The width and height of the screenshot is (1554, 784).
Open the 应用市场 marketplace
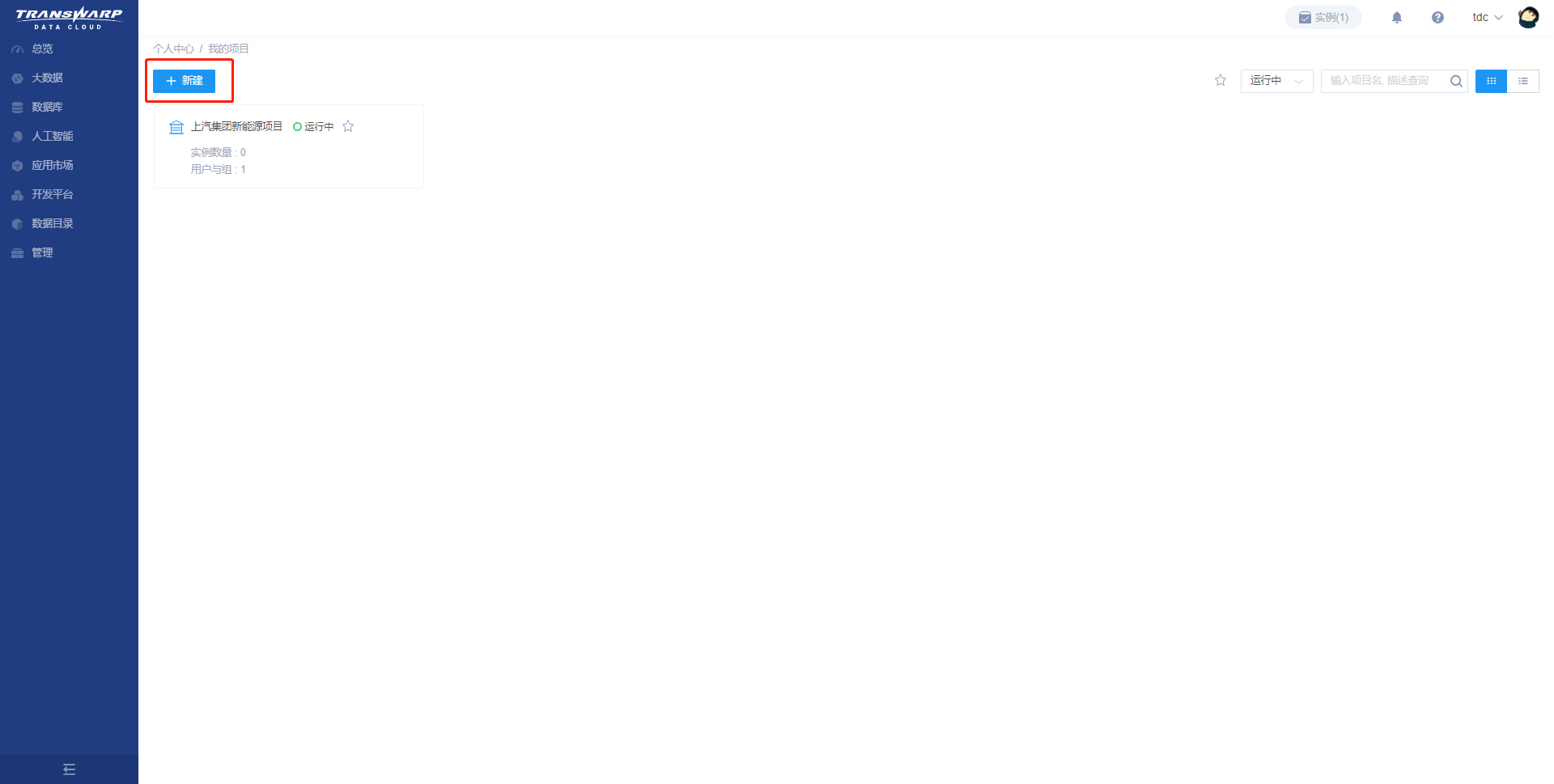(x=52, y=166)
